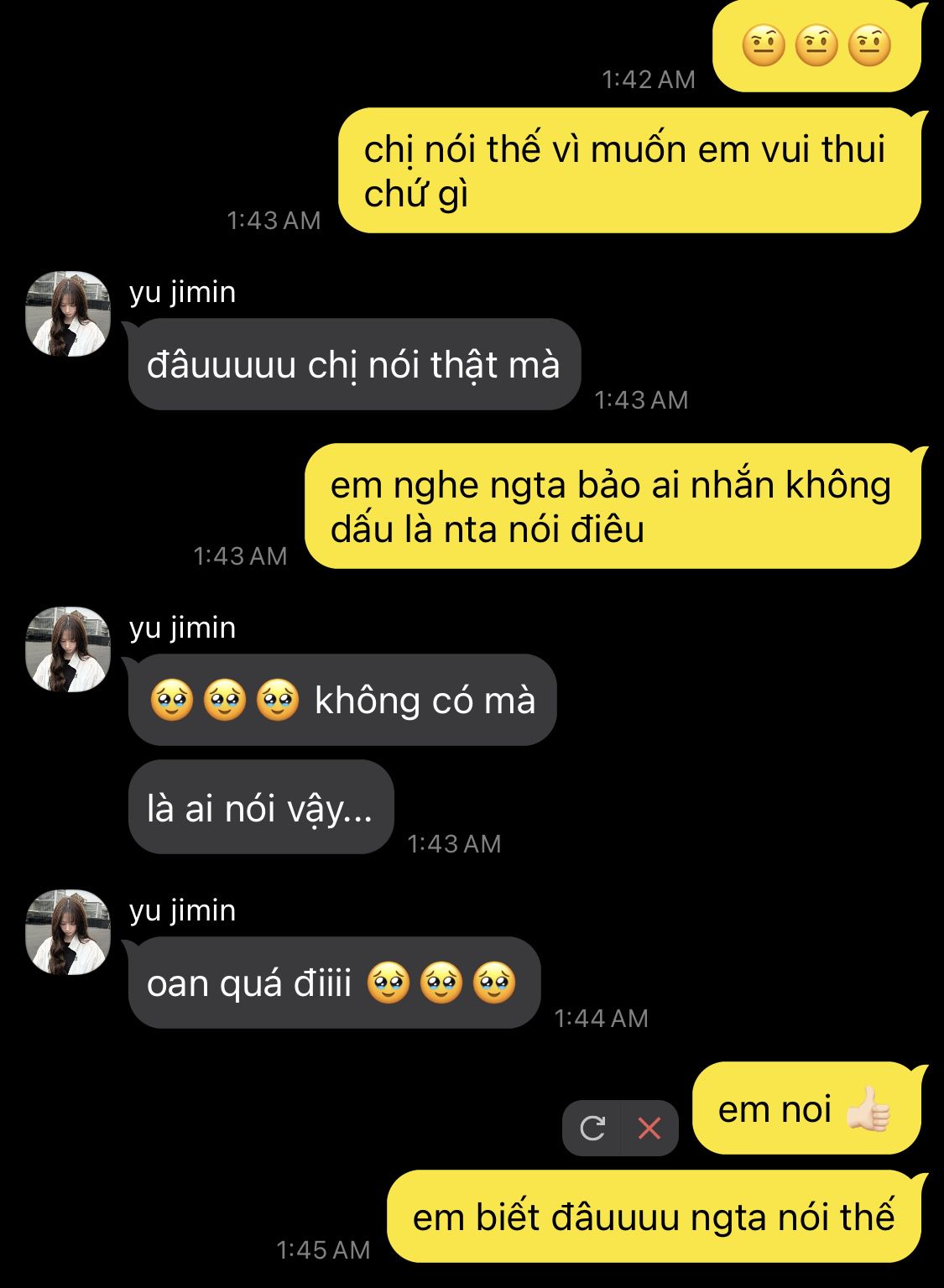Delete the unsent "em noi" message
The width and height of the screenshot is (944, 1288).
[649, 1128]
